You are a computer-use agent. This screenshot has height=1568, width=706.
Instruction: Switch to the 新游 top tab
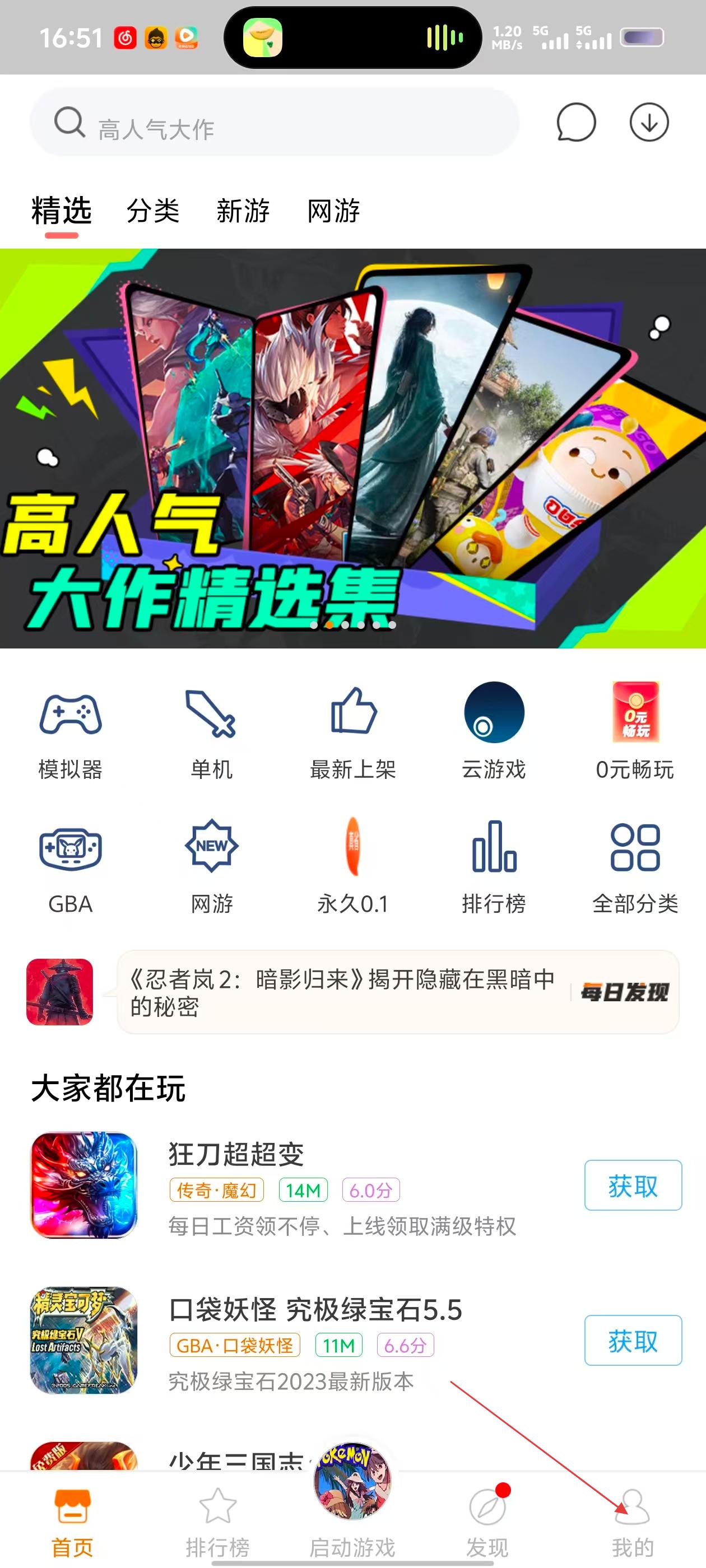tap(243, 211)
